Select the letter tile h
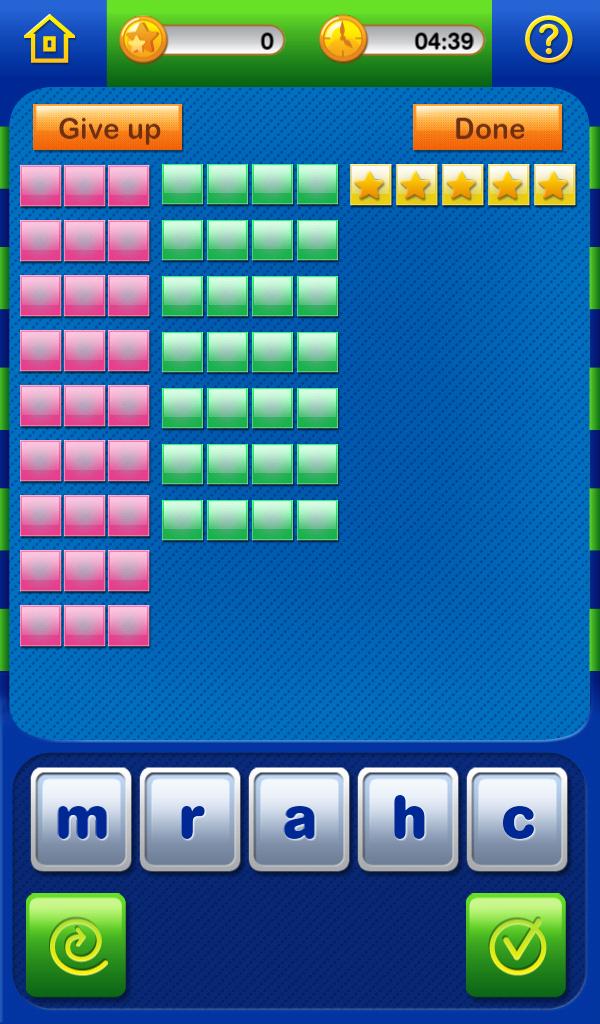Image resolution: width=600 pixels, height=1024 pixels. coord(408,819)
